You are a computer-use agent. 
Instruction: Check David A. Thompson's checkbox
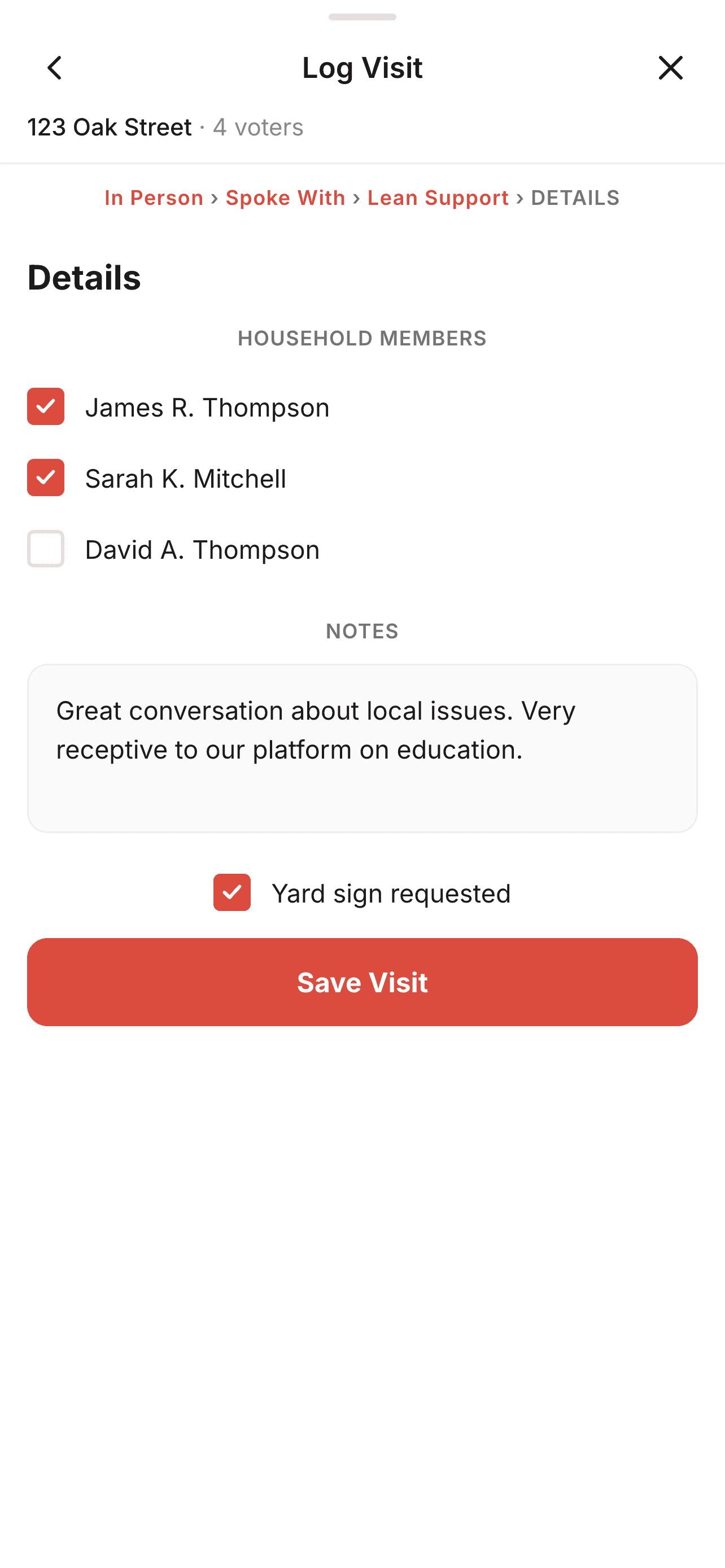click(46, 549)
